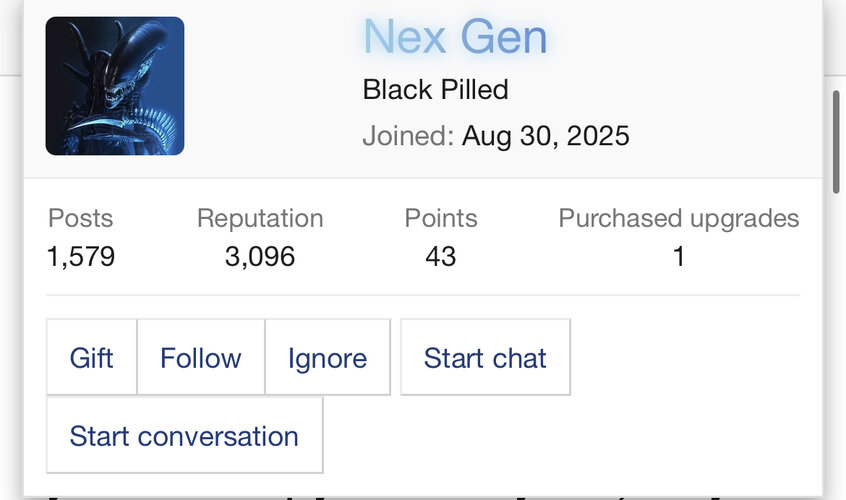The height and width of the screenshot is (500, 846).
Task: Tap the Start conversation button
Action: tap(184, 436)
